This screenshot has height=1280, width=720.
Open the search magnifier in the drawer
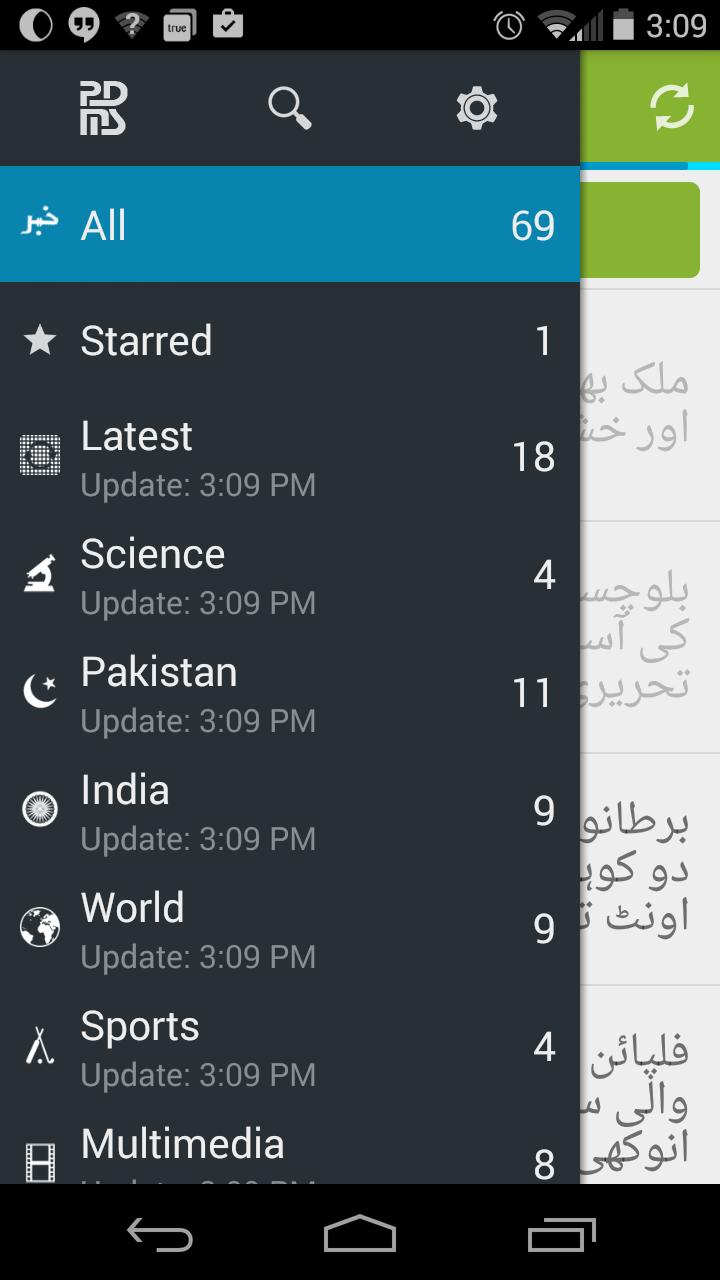[290, 107]
